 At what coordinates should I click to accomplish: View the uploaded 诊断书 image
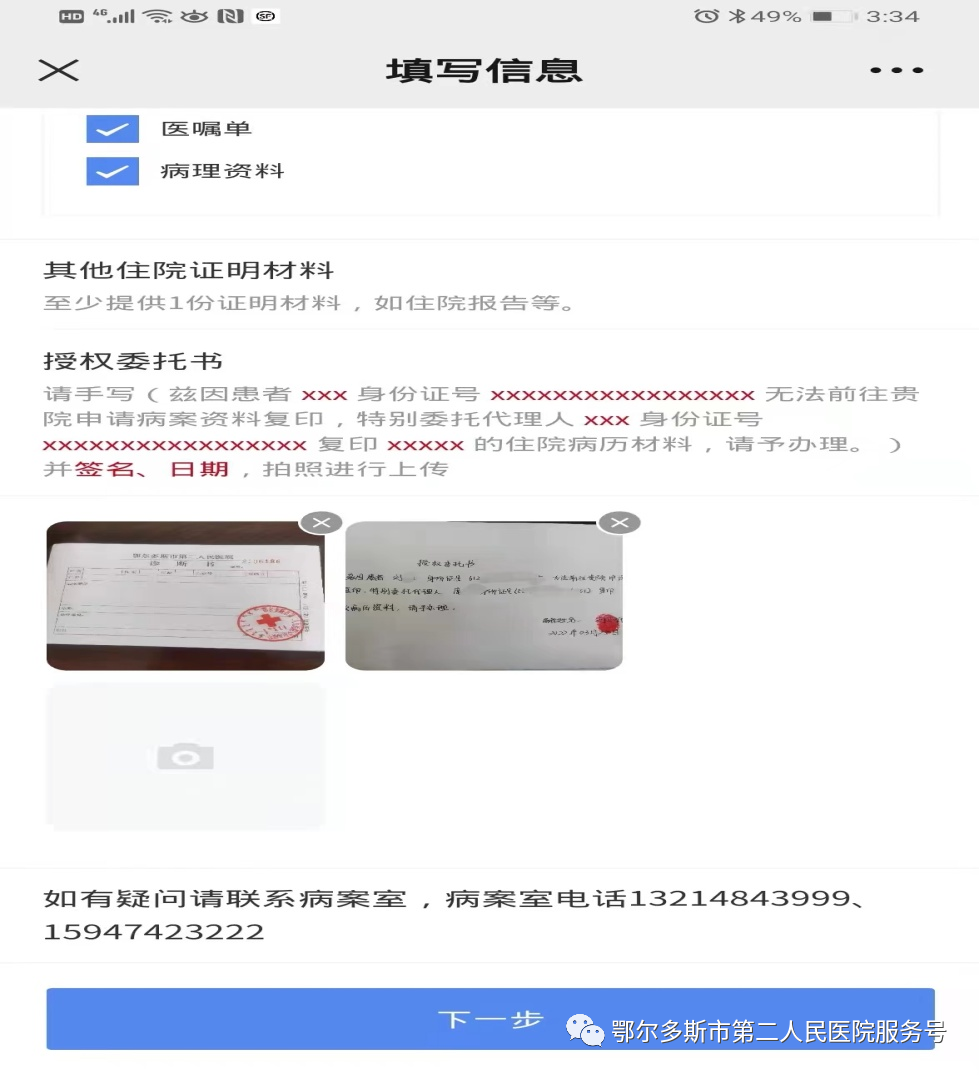tap(185, 597)
